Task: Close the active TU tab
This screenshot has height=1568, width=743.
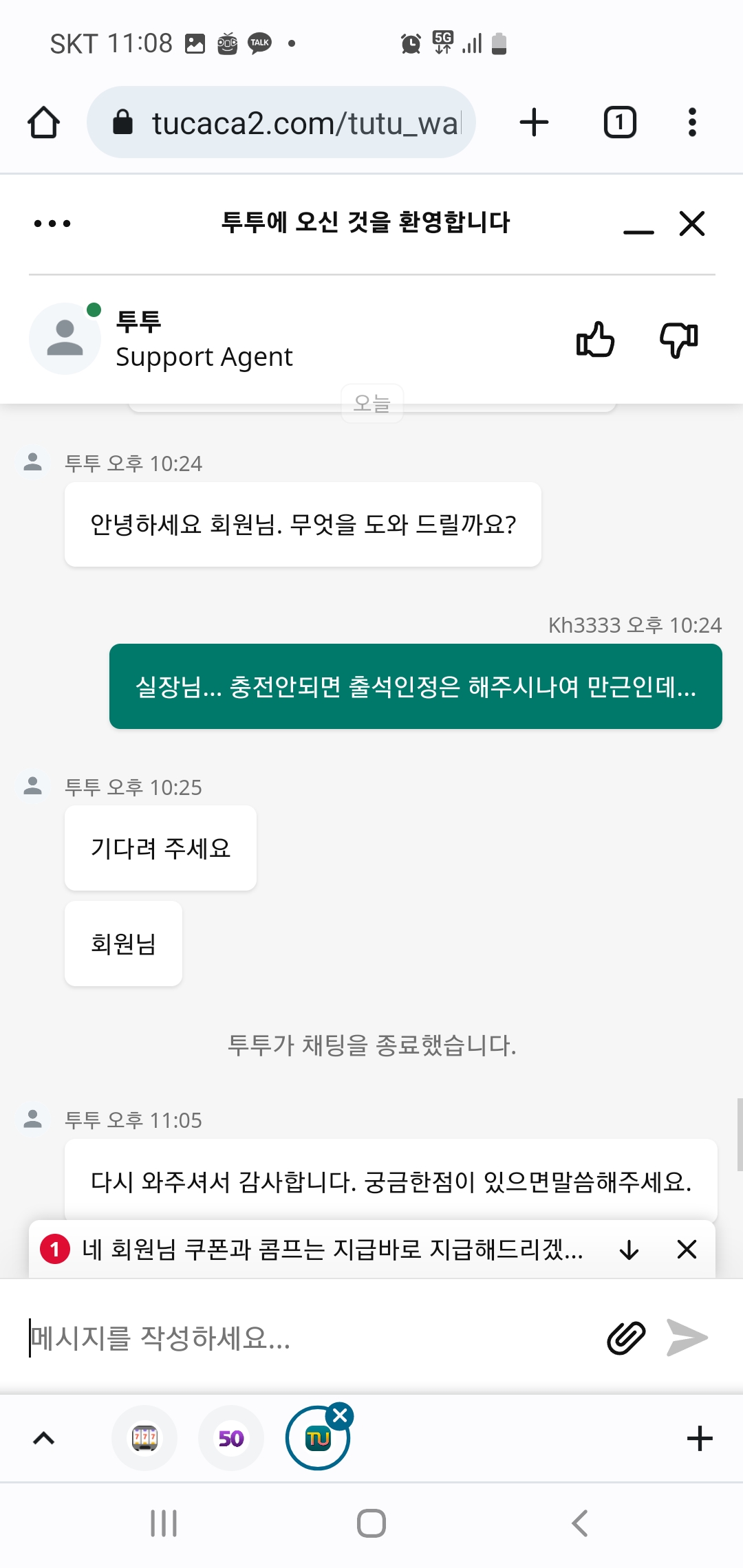Action: 340,1415
